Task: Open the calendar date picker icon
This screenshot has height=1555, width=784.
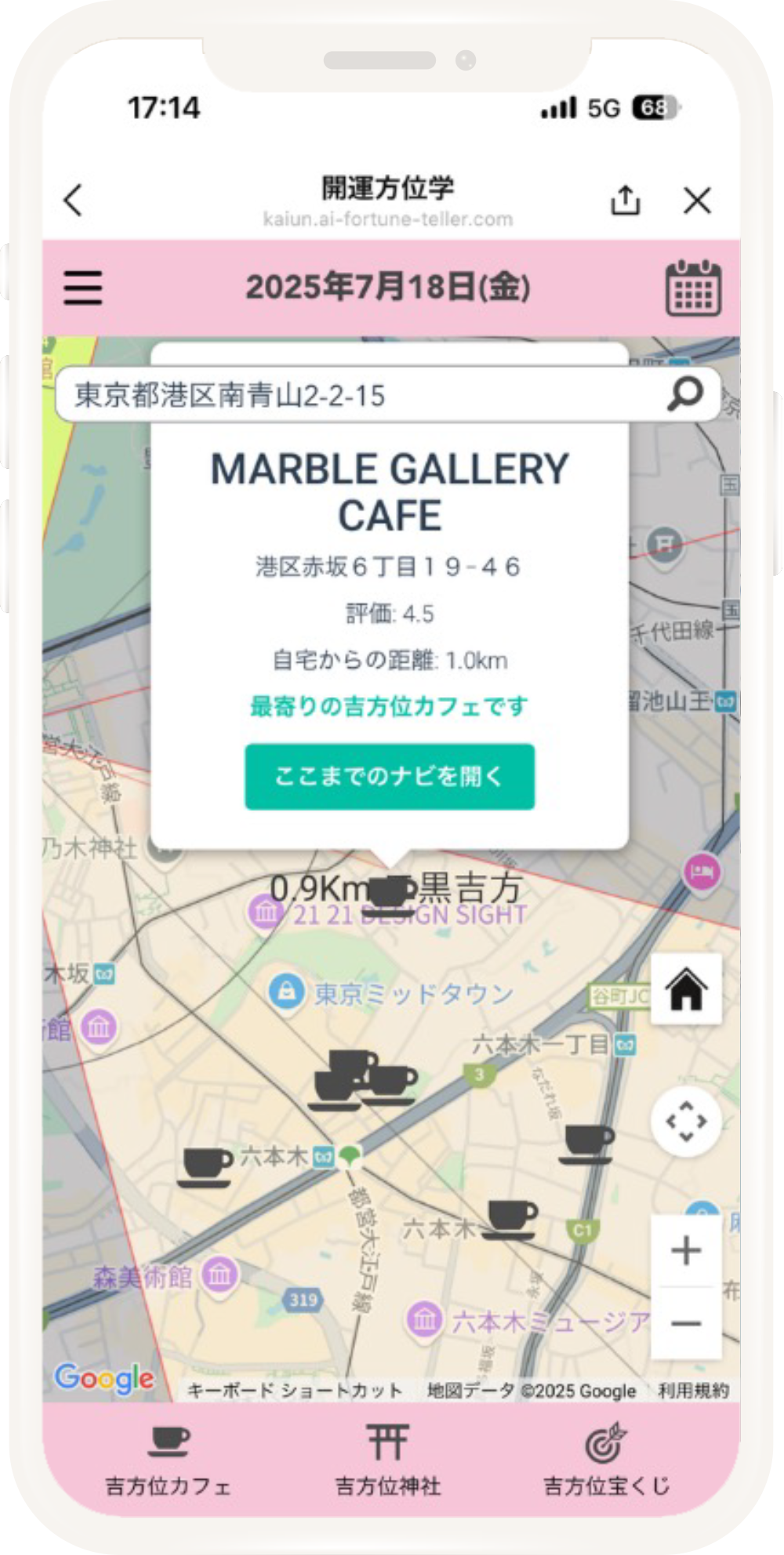Action: coord(693,289)
